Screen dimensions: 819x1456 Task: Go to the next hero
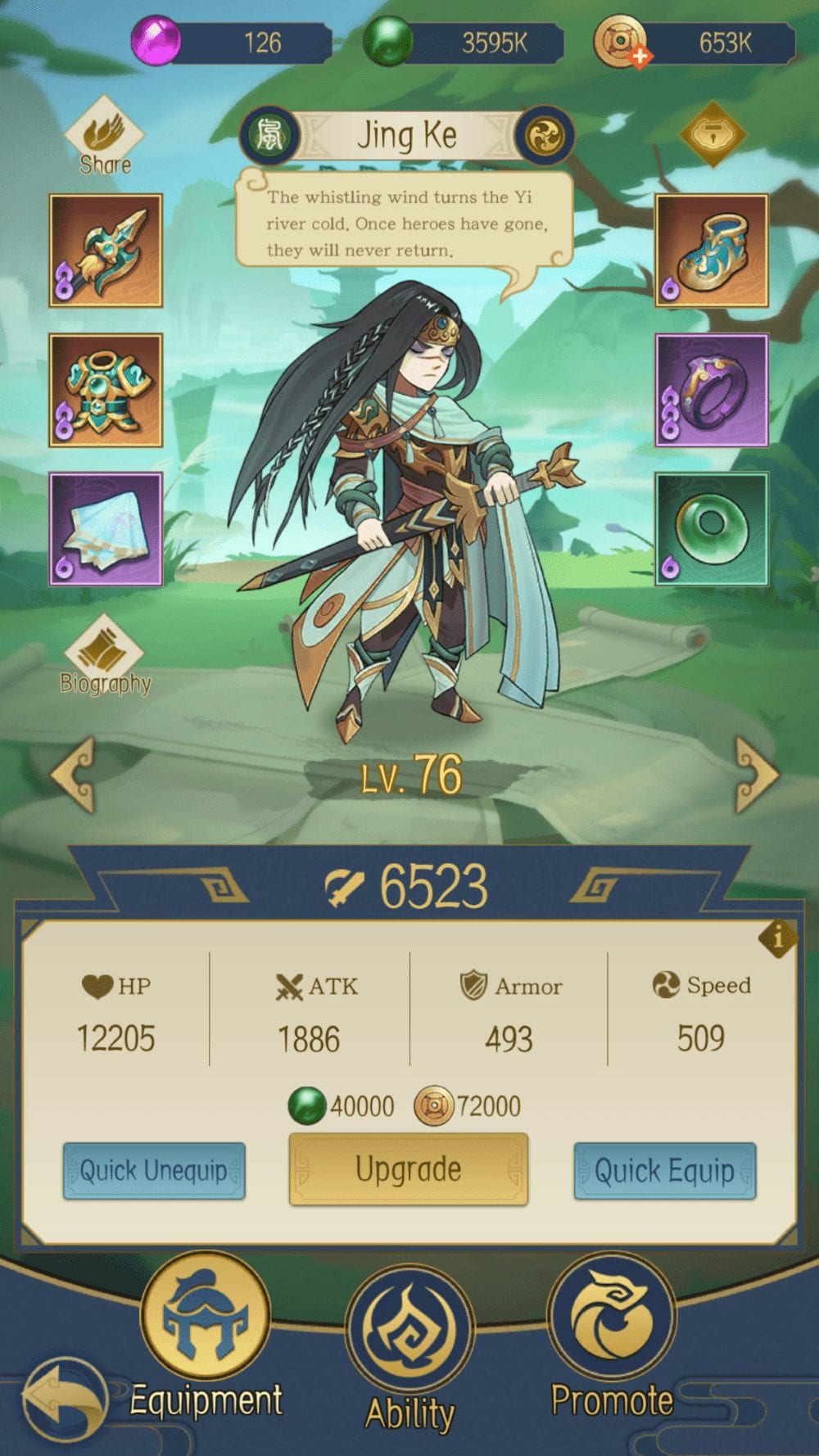pyautogui.click(x=756, y=774)
